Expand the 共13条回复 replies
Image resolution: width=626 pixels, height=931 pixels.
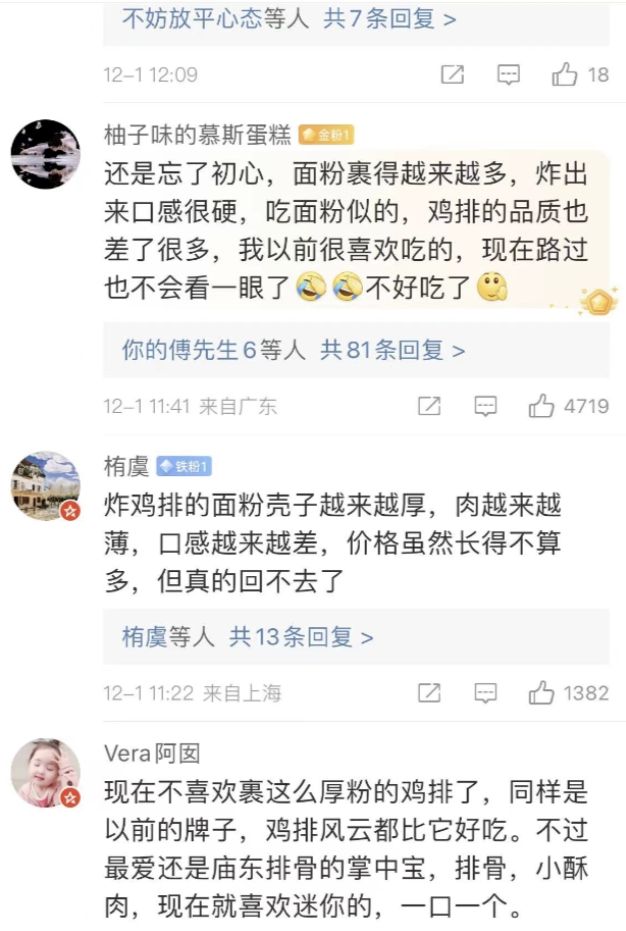(x=301, y=637)
